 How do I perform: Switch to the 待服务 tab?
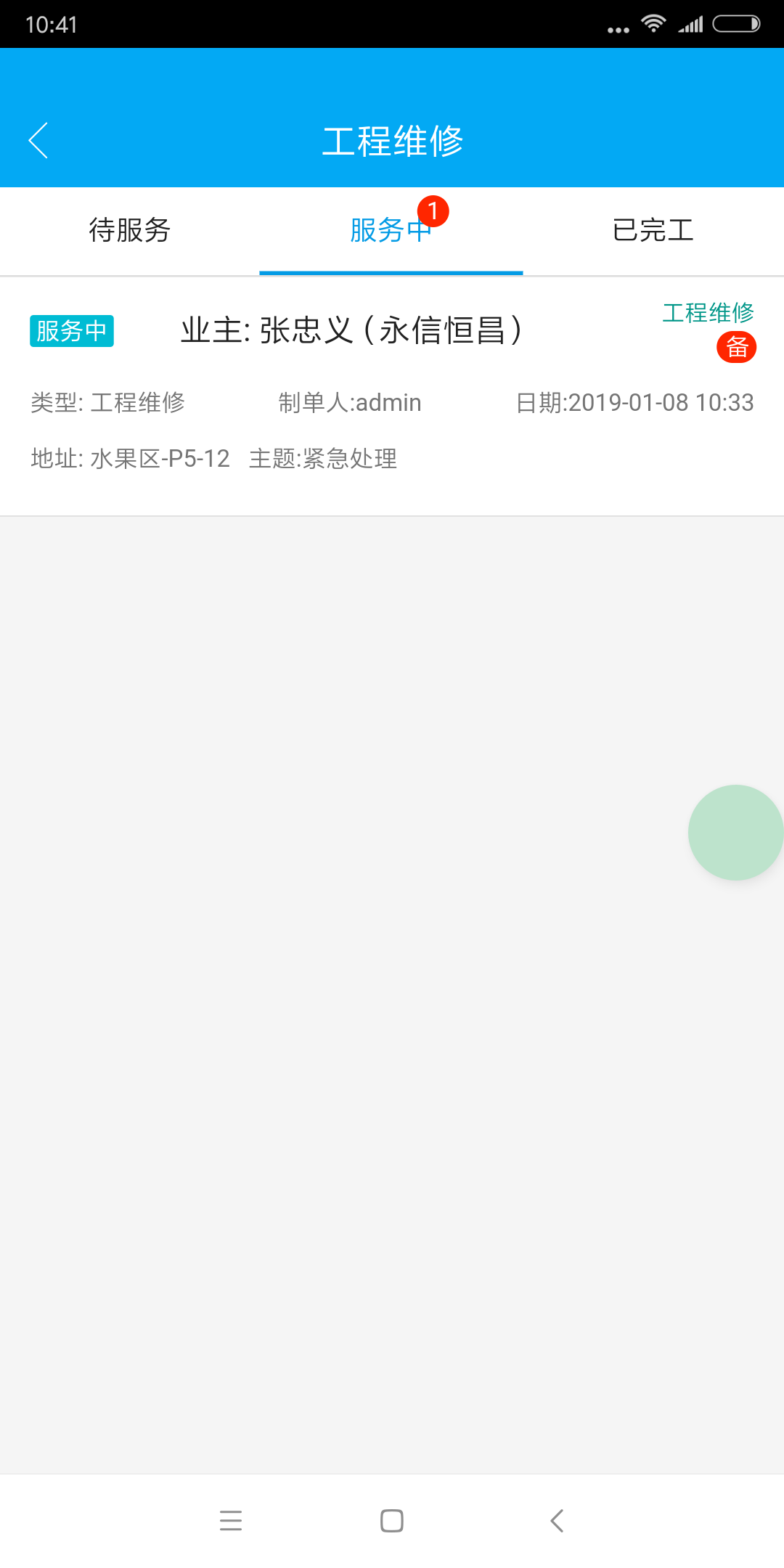(130, 231)
